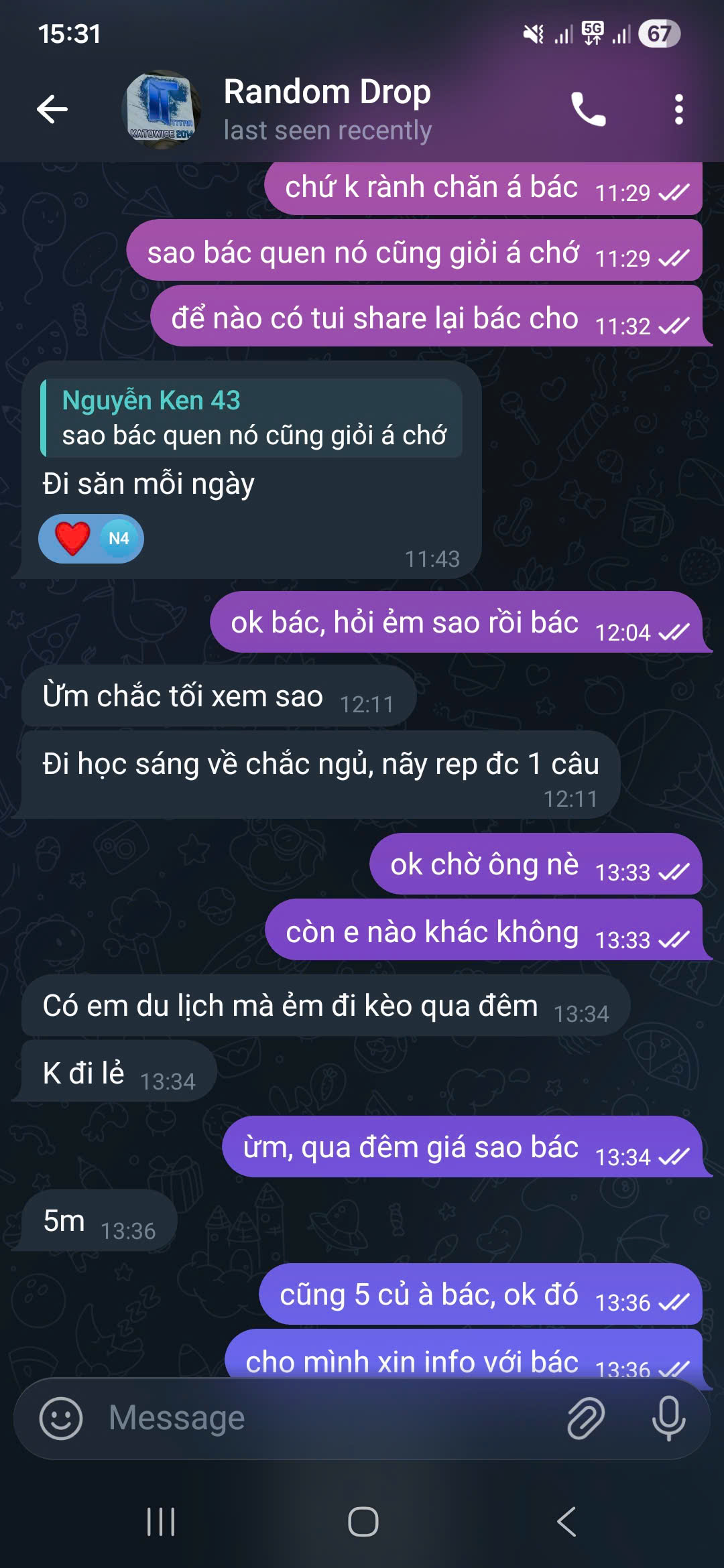The image size is (724, 1568).
Task: Go to the home screen
Action: 363,1522
